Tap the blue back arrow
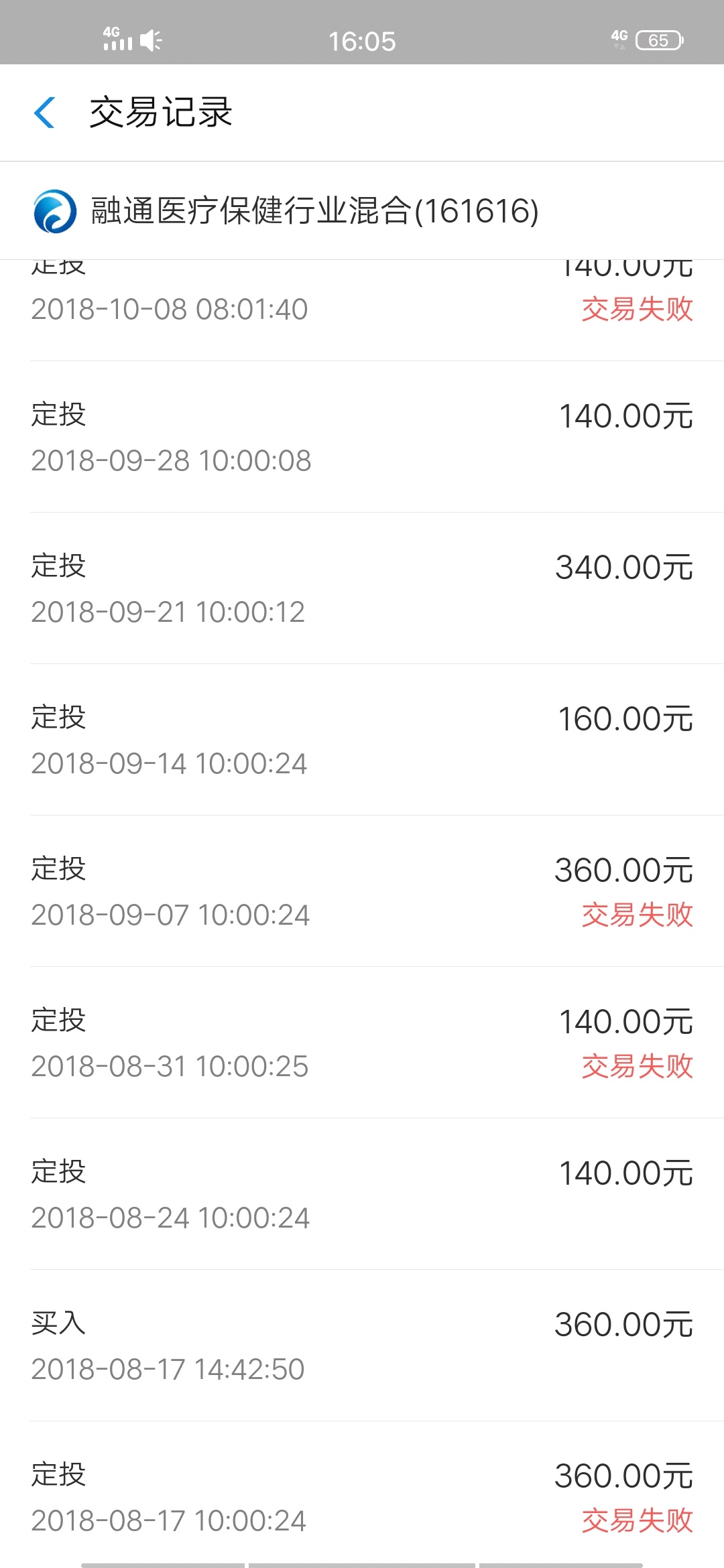 coord(44,113)
